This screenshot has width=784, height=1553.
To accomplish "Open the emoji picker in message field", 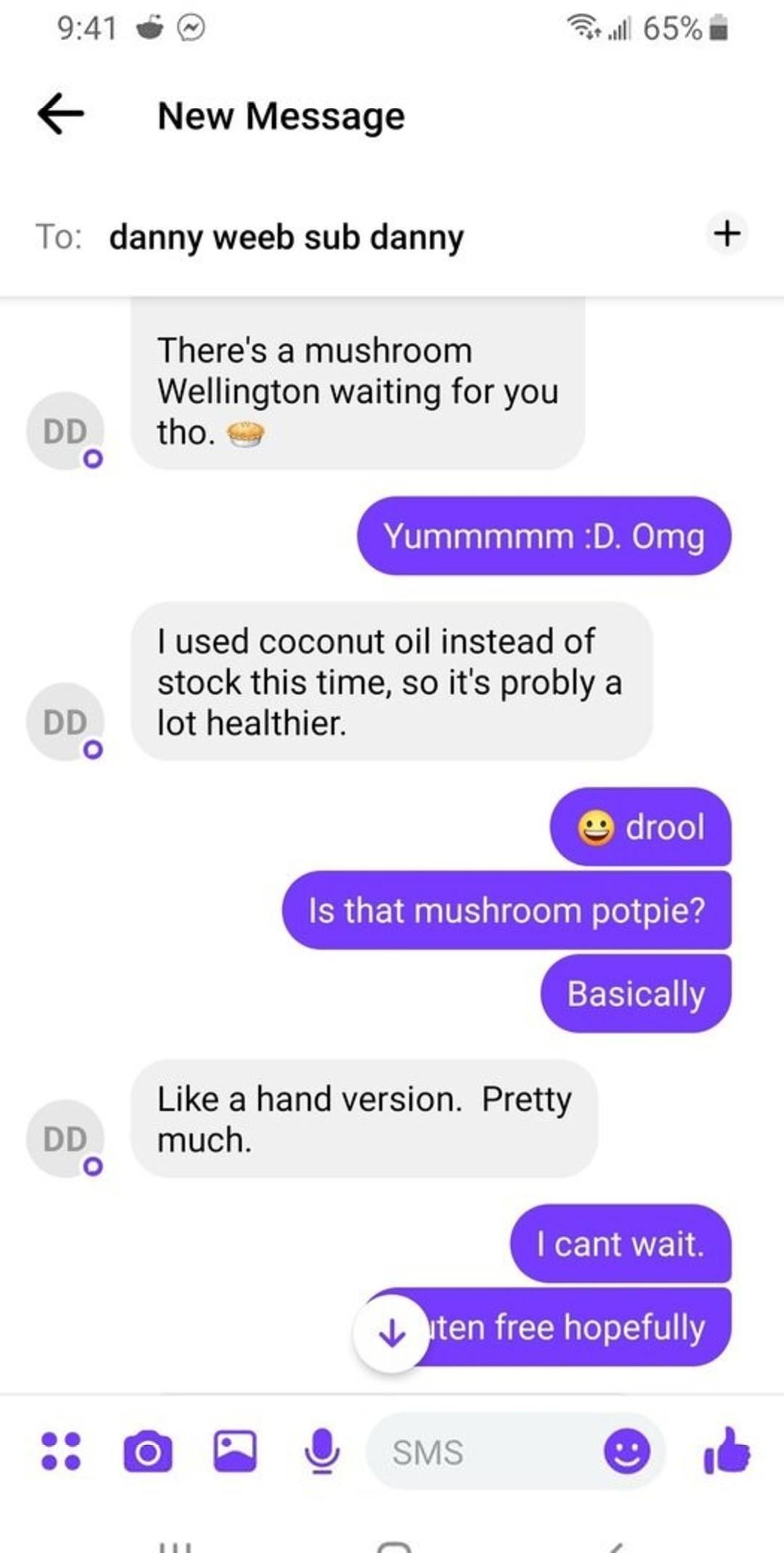I will click(x=626, y=1451).
